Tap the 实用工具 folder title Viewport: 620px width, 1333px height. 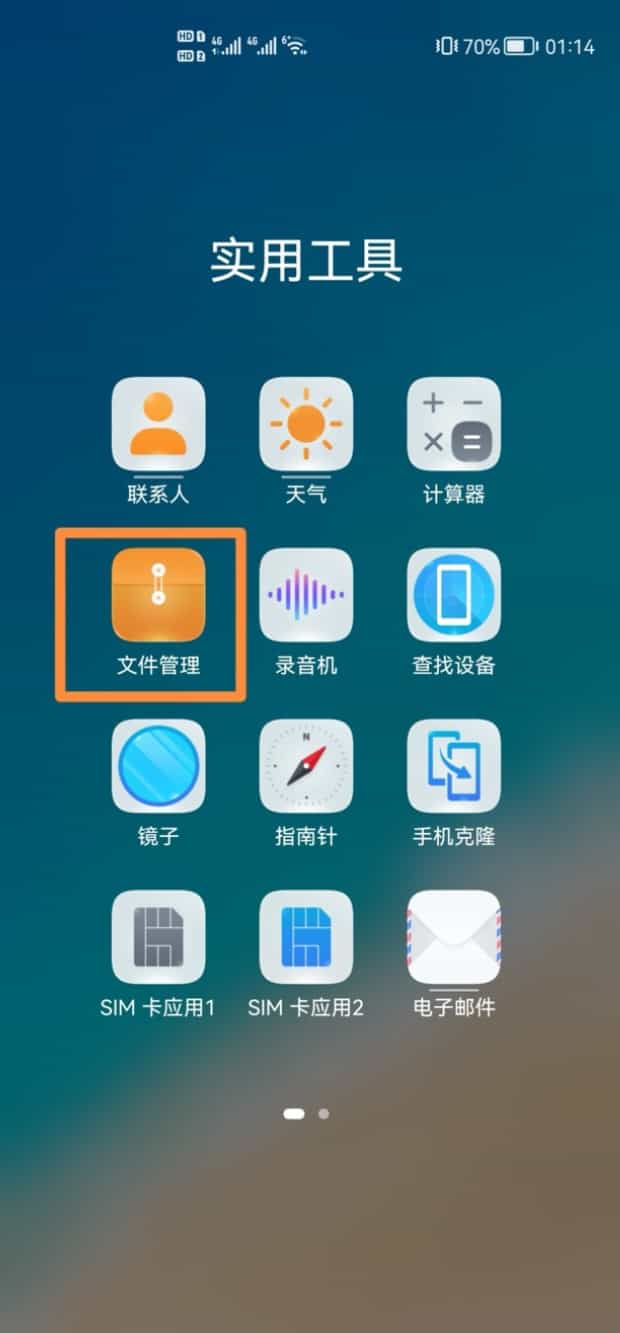pos(306,261)
